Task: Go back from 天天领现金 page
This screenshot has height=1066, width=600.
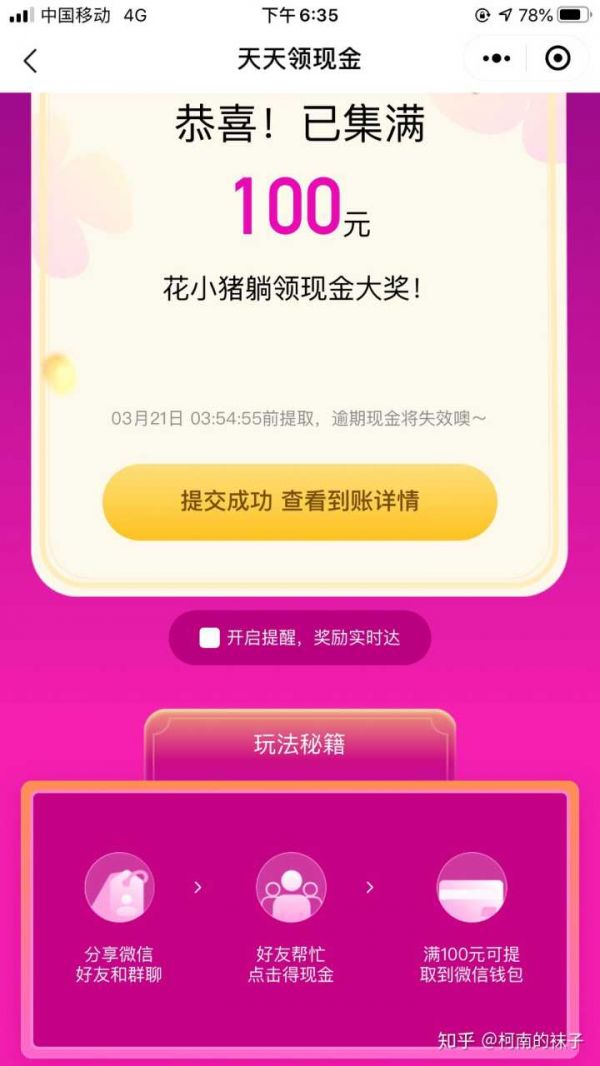Action: point(30,60)
